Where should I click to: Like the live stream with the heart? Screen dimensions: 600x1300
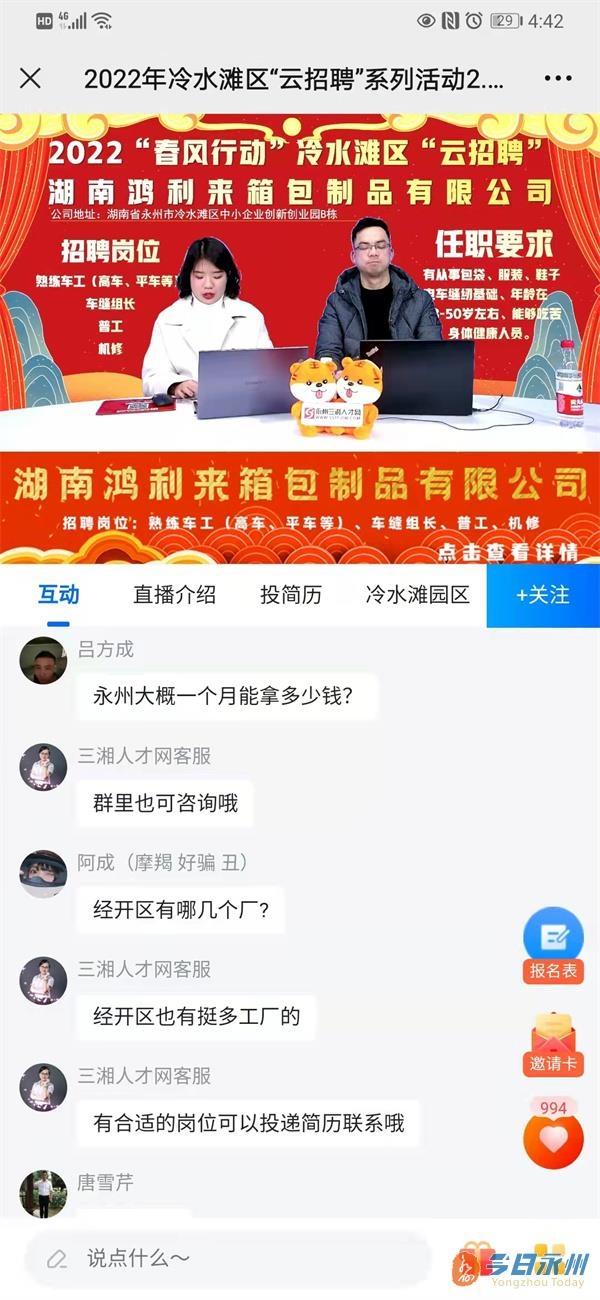pyautogui.click(x=553, y=1138)
